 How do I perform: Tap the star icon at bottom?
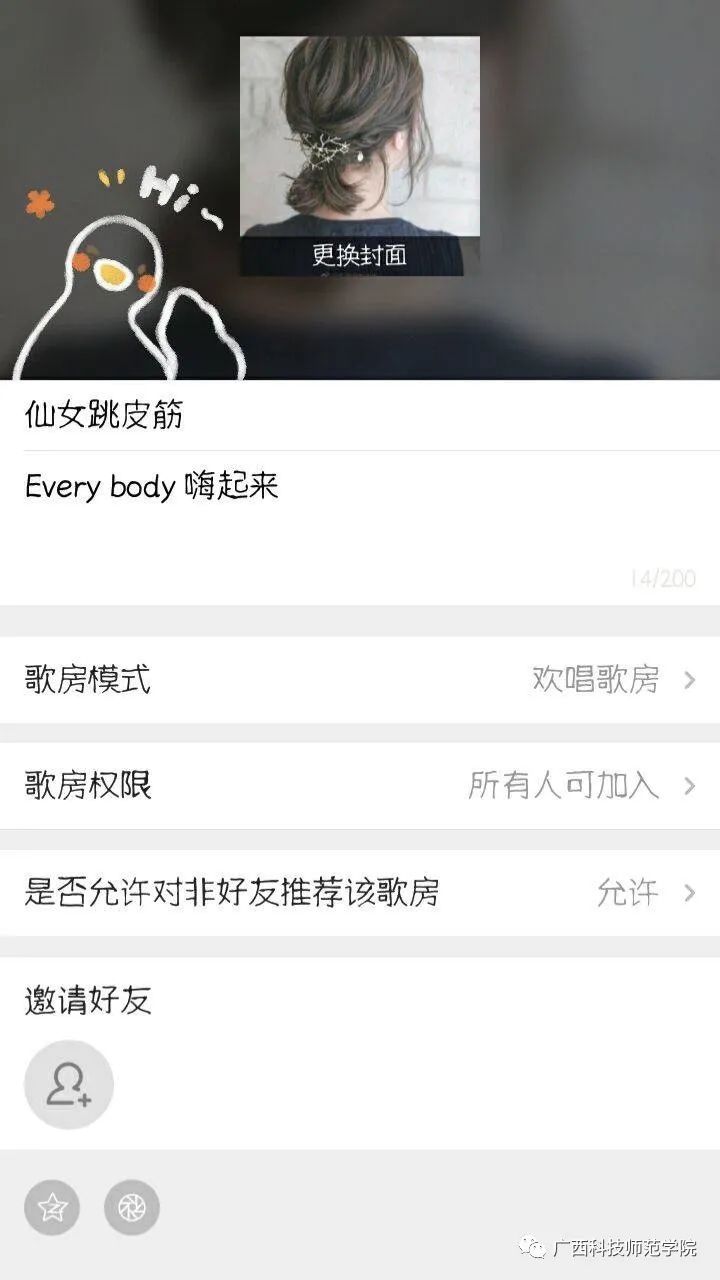(52, 1208)
